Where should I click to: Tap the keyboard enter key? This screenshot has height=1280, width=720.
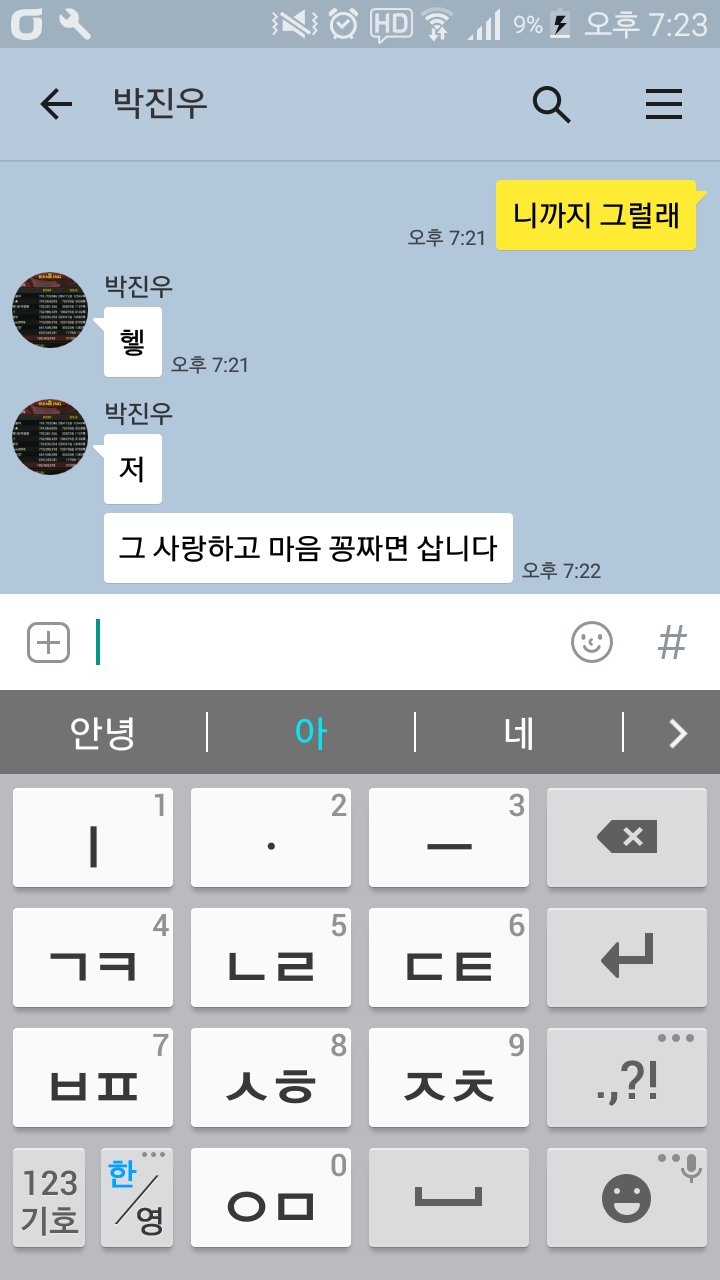(627, 957)
